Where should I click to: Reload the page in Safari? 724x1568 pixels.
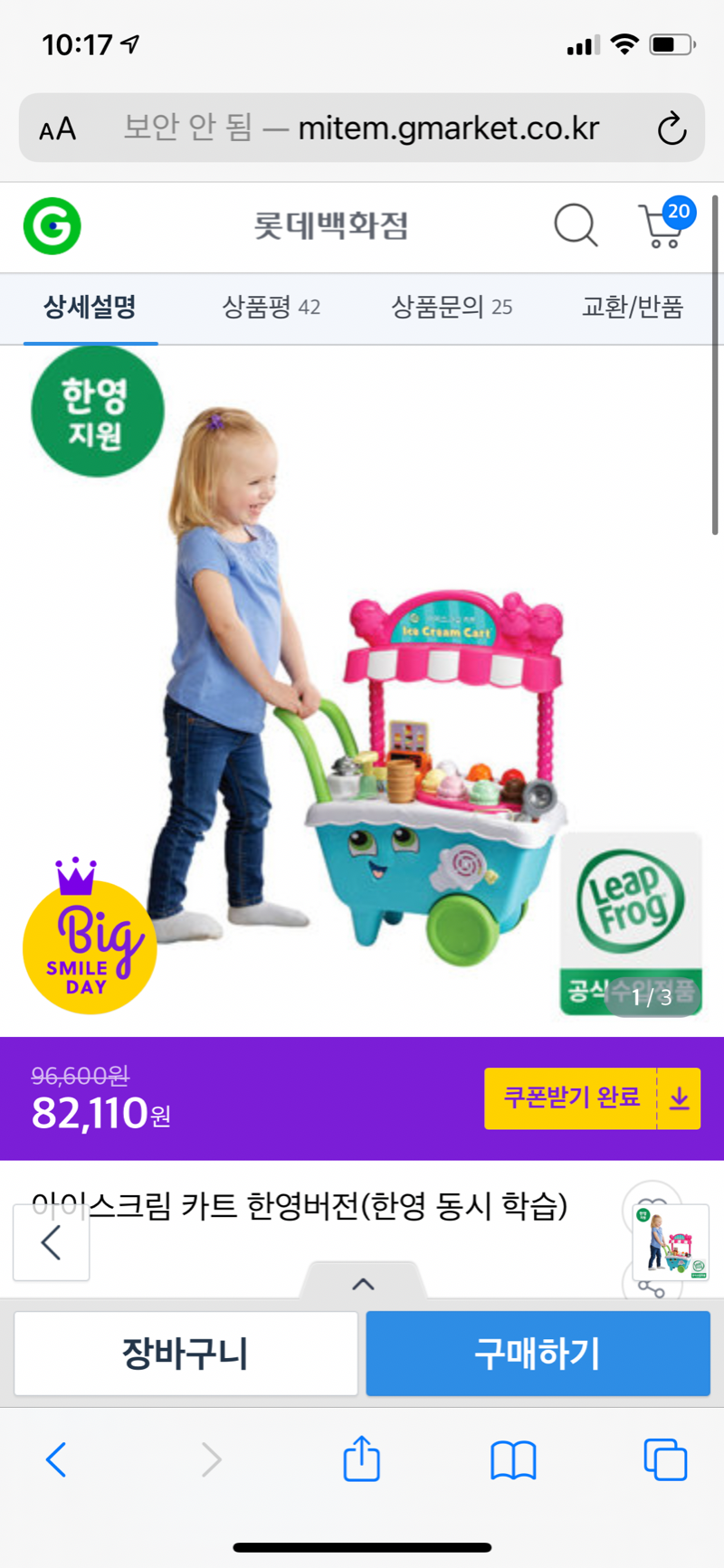pos(672,128)
